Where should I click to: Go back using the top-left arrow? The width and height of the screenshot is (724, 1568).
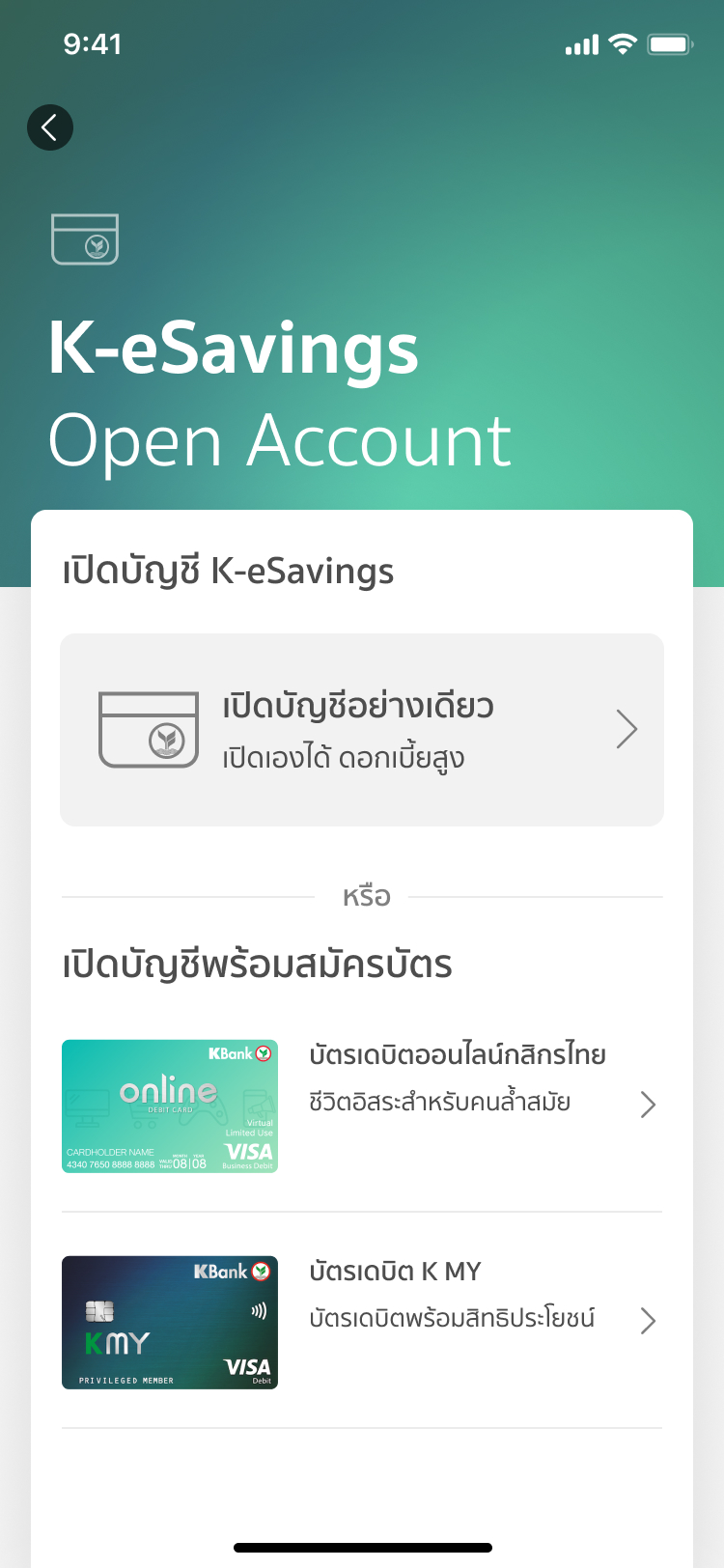(50, 127)
